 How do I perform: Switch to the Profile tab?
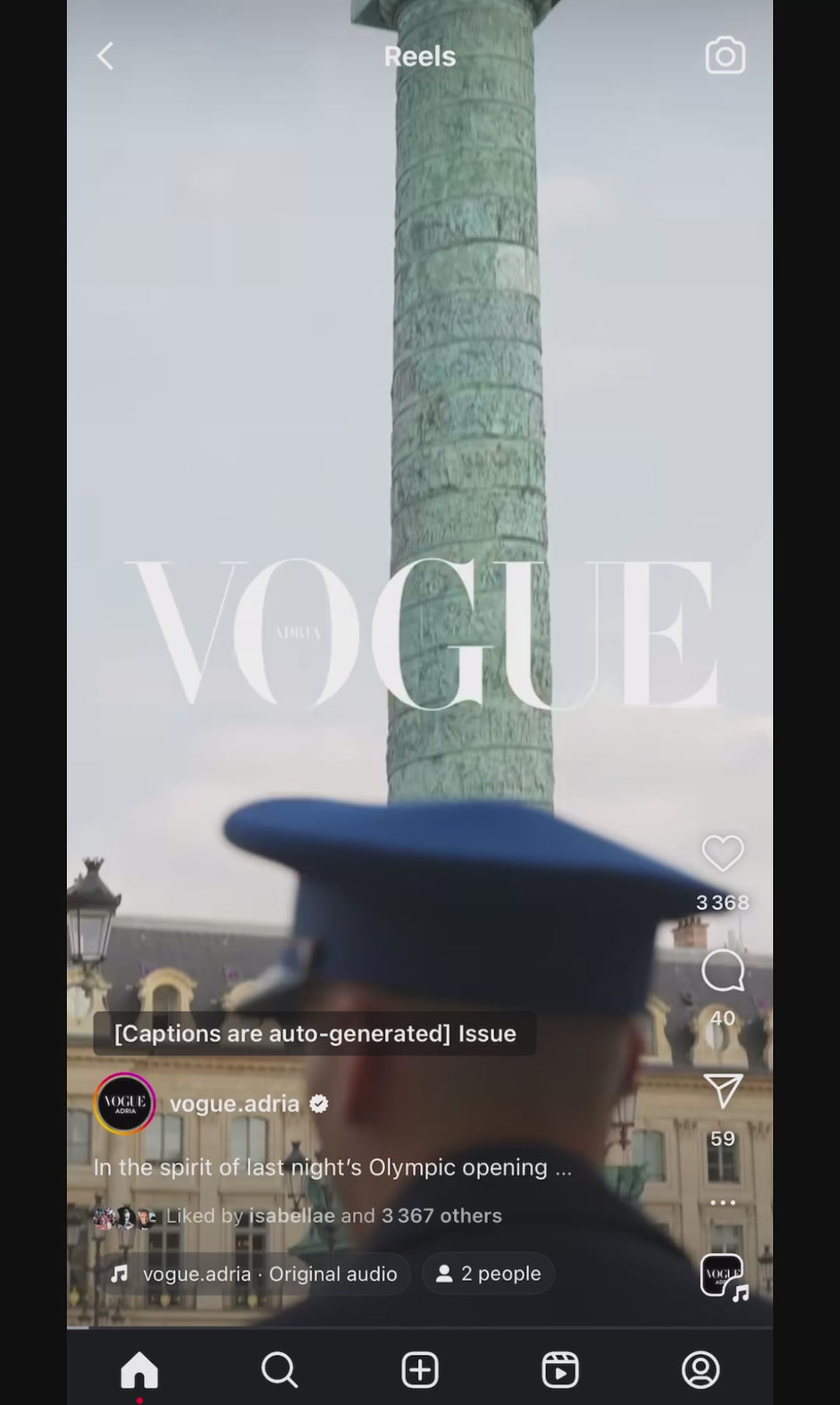[x=701, y=1369]
